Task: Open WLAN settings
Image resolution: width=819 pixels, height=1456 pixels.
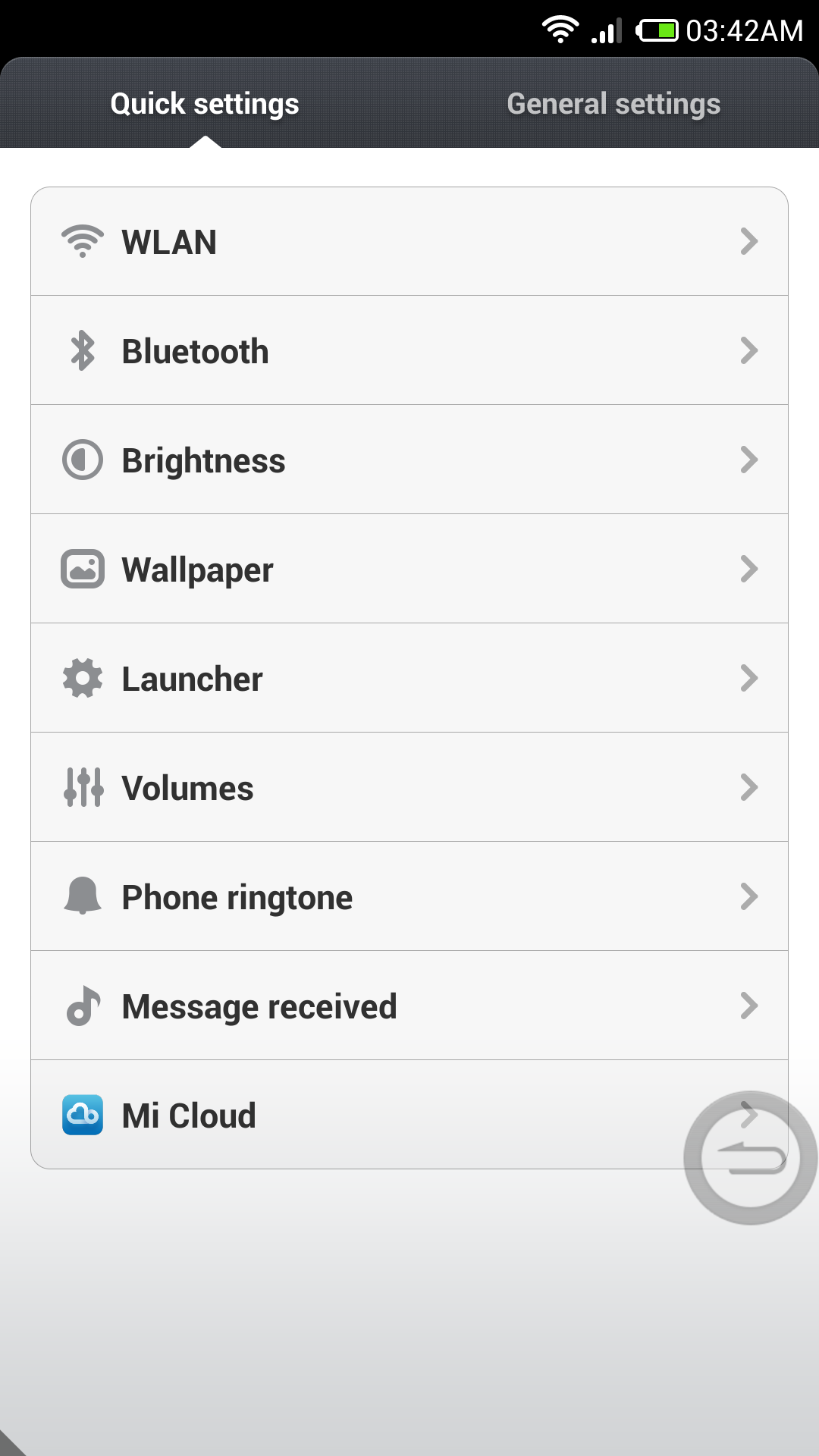Action: 409,242
